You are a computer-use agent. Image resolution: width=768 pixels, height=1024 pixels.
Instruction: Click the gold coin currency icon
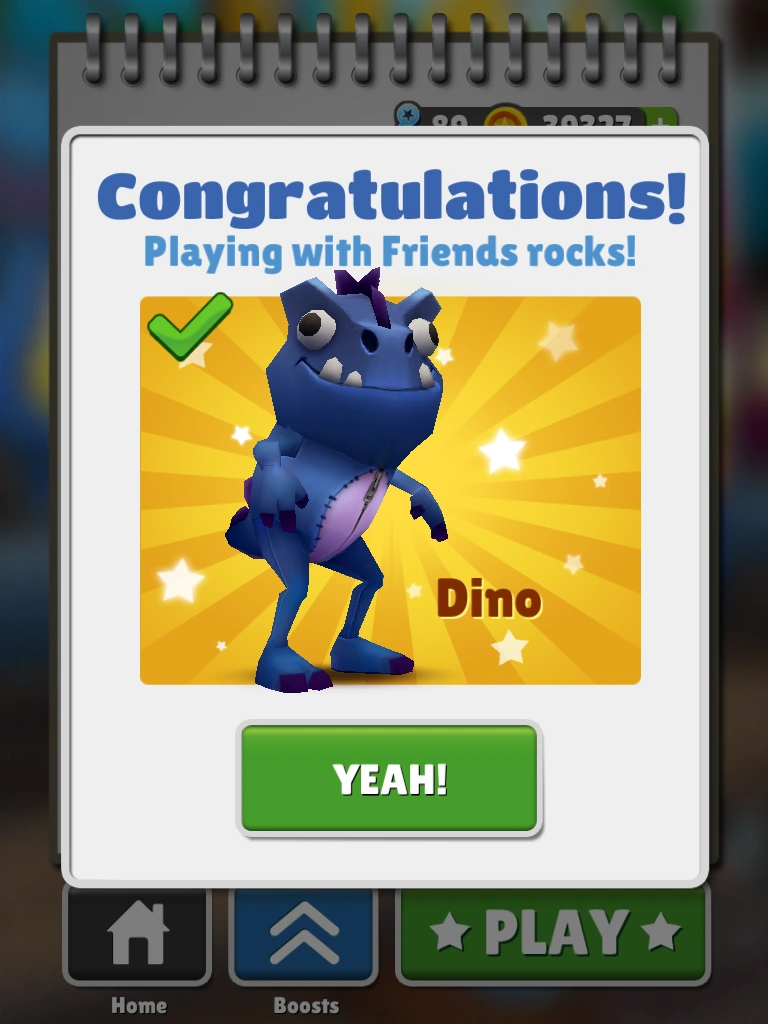pyautogui.click(x=505, y=119)
